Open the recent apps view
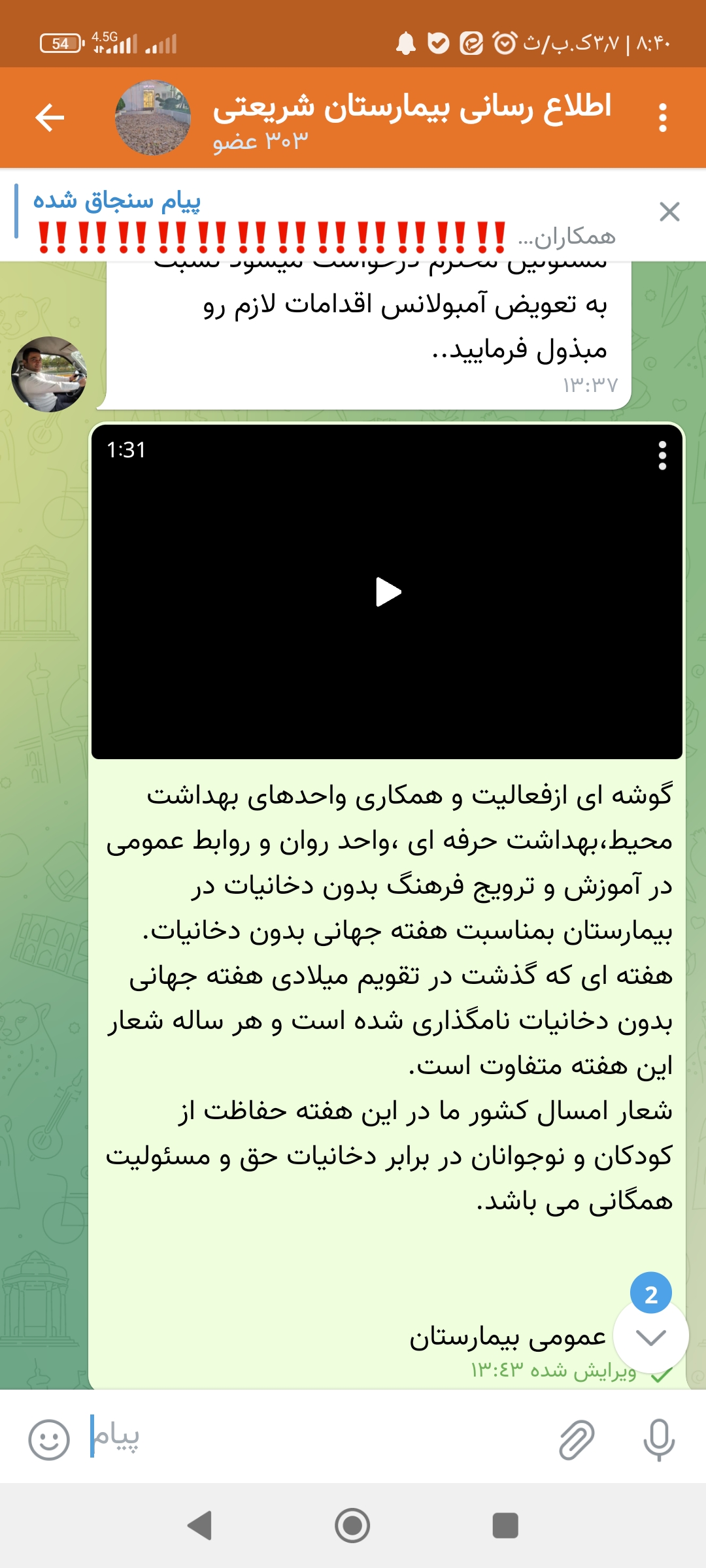Image resolution: width=706 pixels, height=1568 pixels. pyautogui.click(x=505, y=1526)
